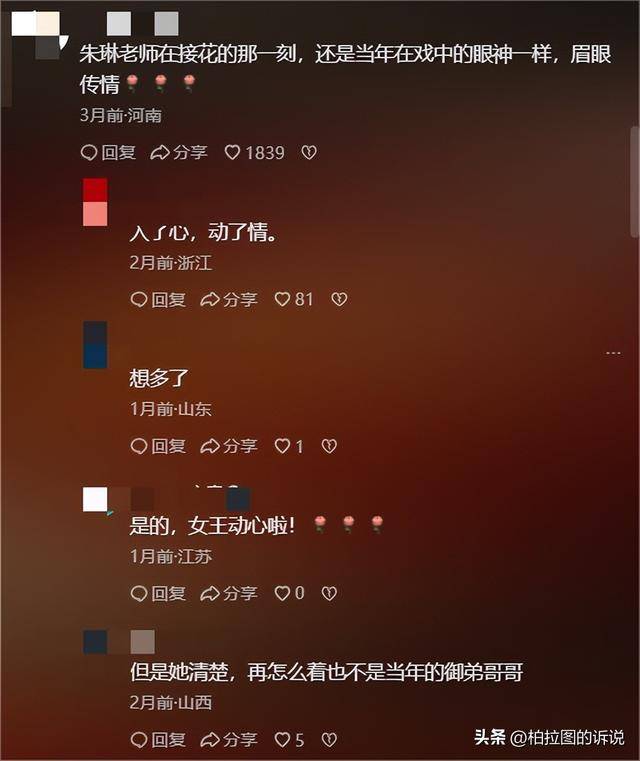The width and height of the screenshot is (640, 761).
Task: Dislike the comment from 河南
Action: pyautogui.click(x=309, y=152)
